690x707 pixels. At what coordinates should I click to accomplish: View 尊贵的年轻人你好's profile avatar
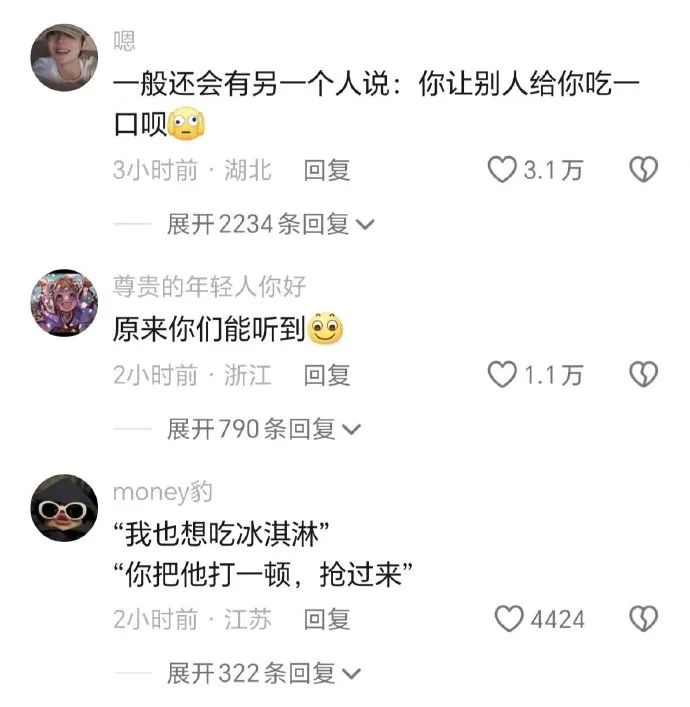point(65,302)
